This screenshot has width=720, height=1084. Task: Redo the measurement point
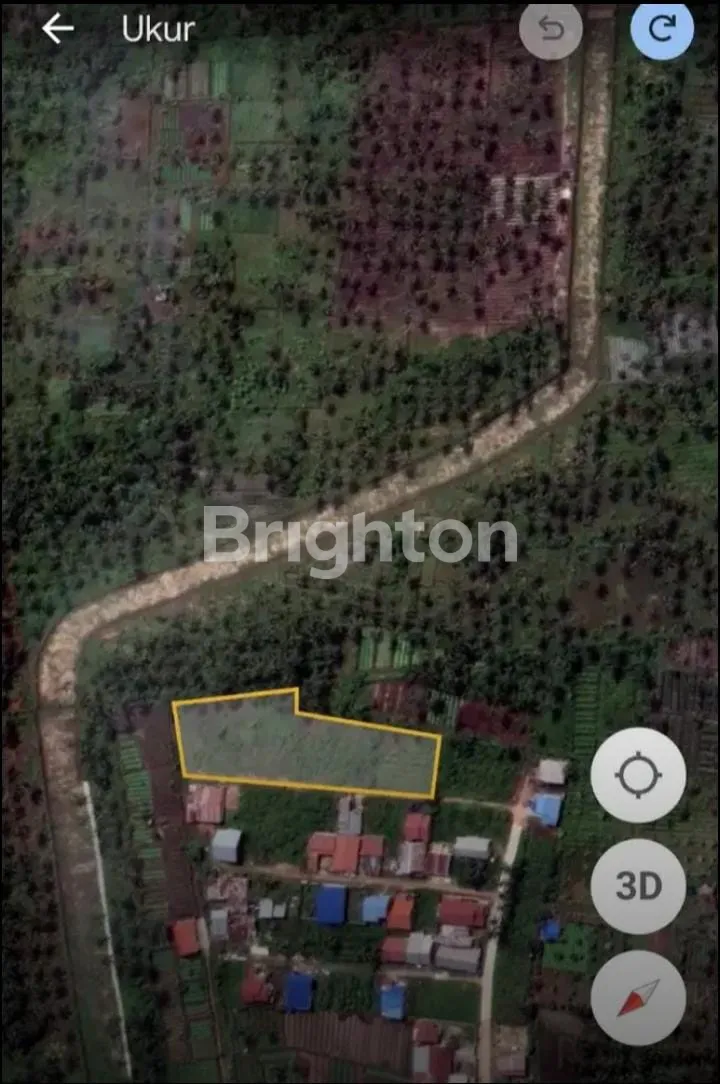click(x=661, y=29)
